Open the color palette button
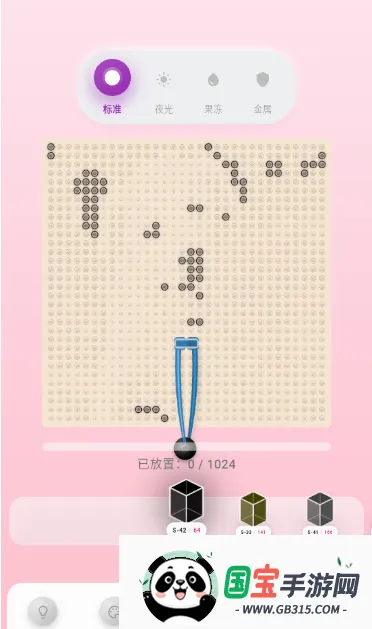 point(112,612)
